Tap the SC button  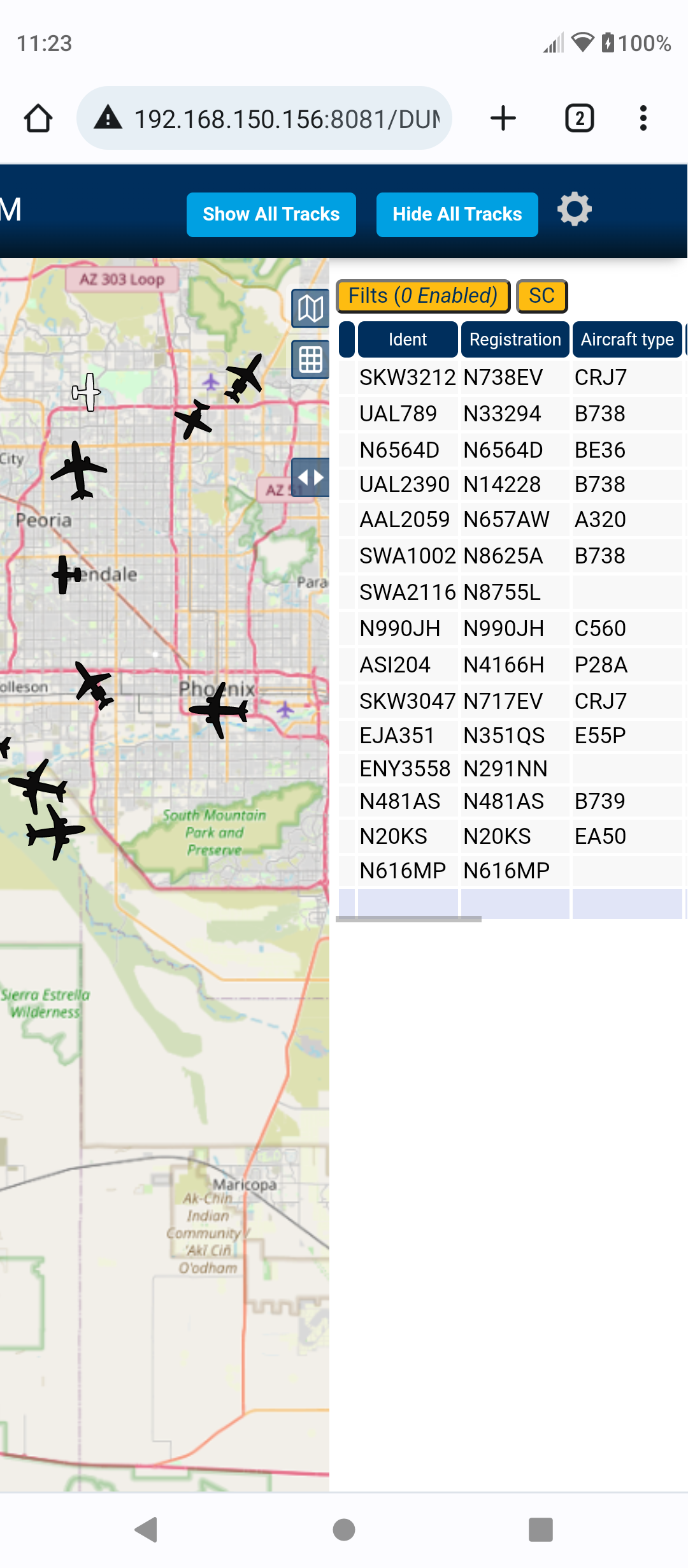pyautogui.click(x=541, y=296)
